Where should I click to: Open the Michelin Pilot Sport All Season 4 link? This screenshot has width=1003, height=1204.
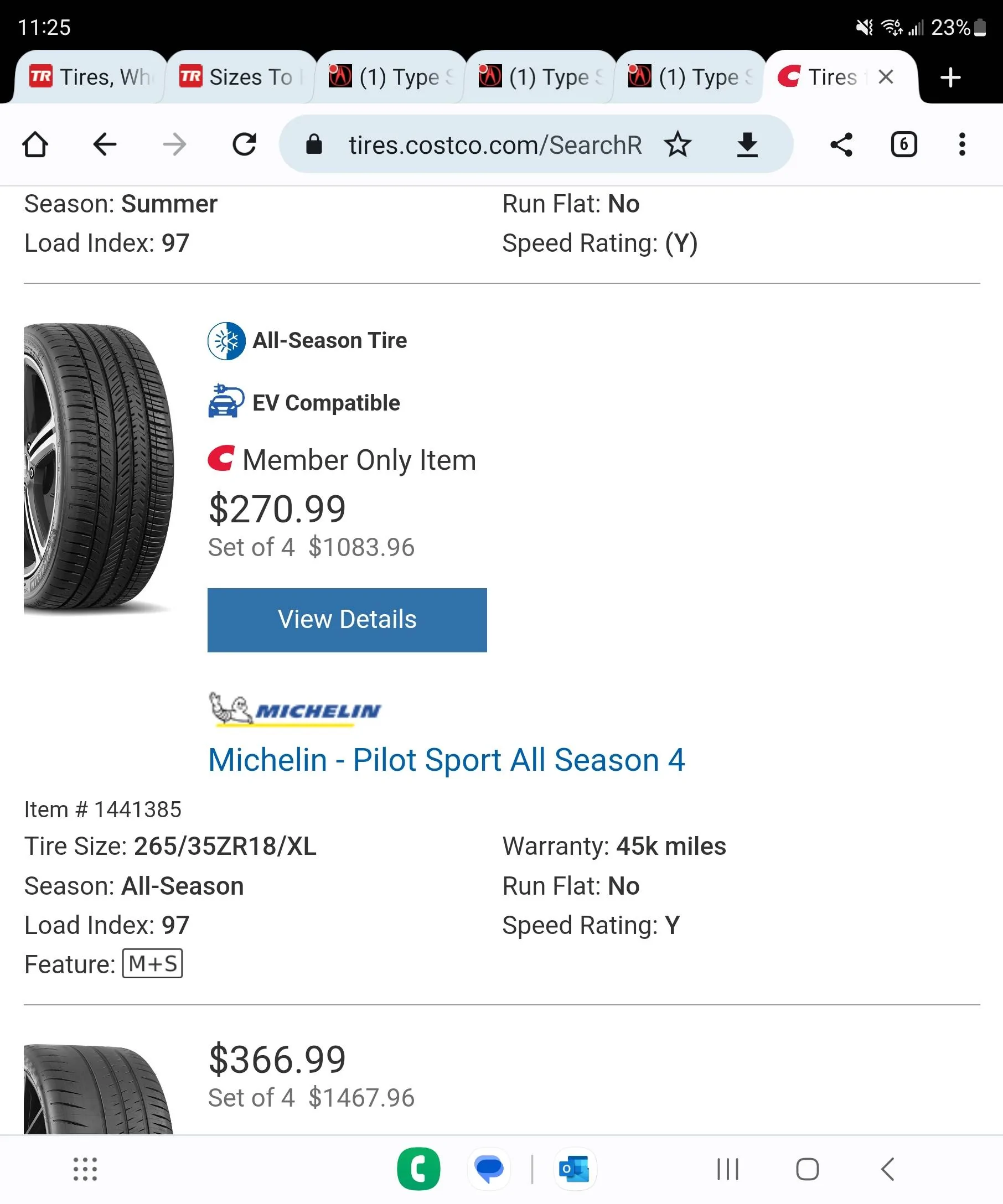pos(447,760)
